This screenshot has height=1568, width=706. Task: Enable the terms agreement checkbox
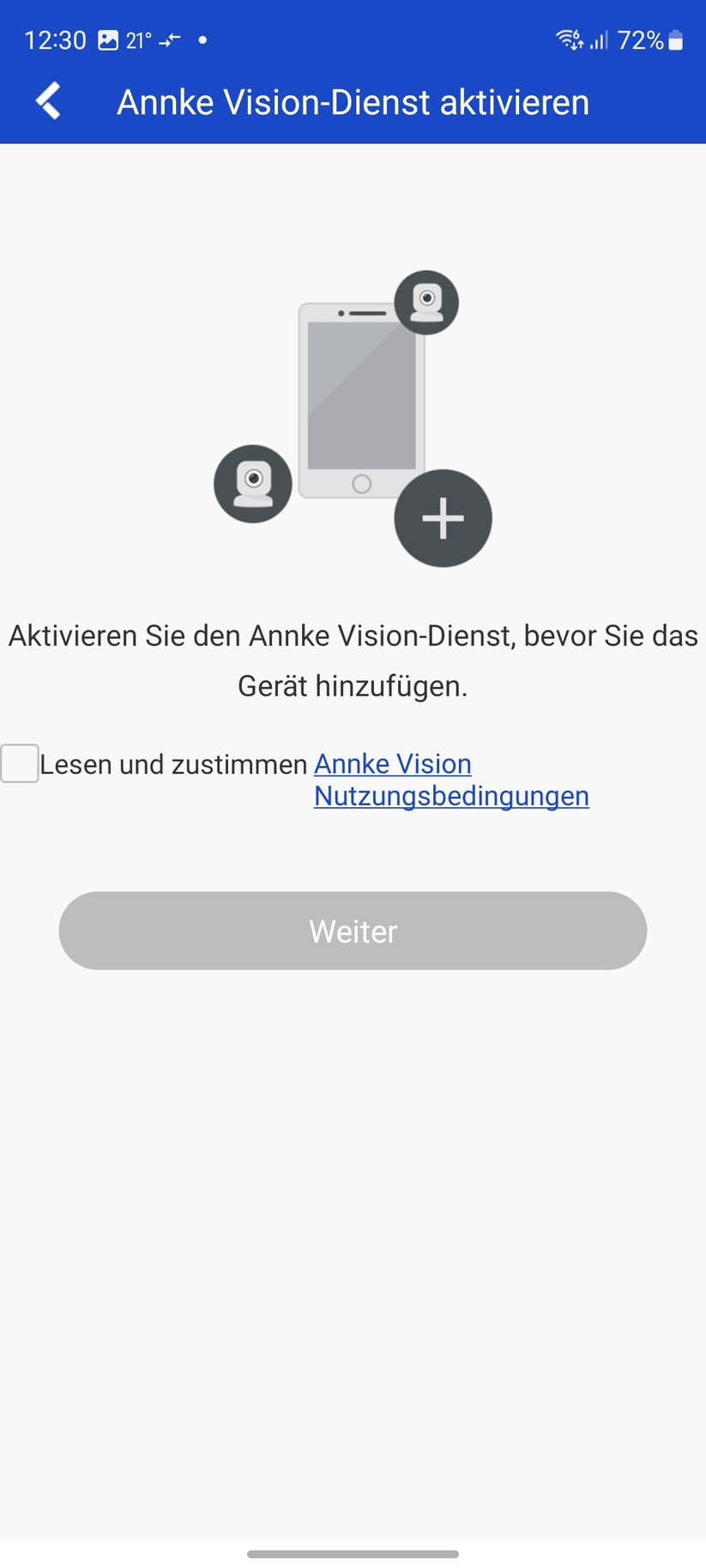click(x=20, y=763)
